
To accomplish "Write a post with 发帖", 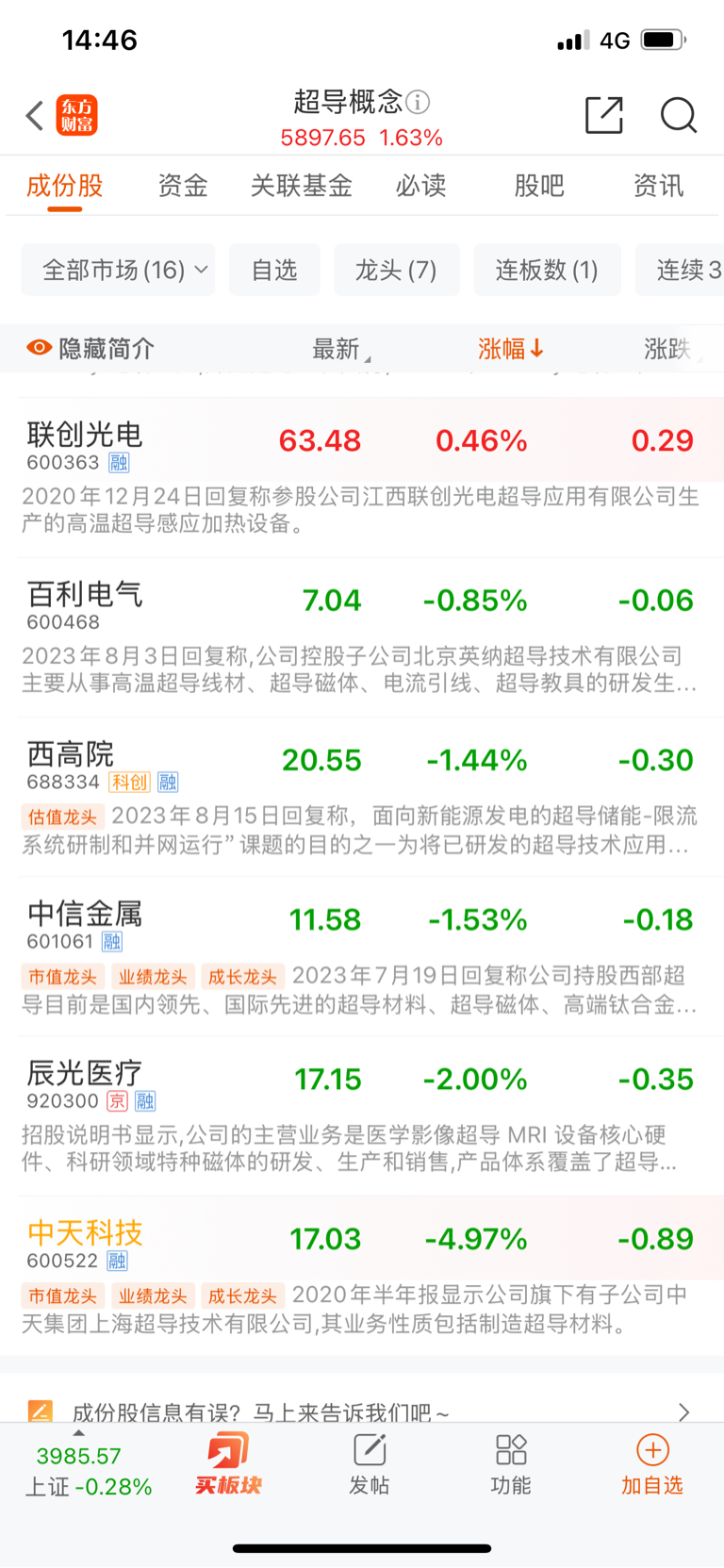I will pos(370,1463).
